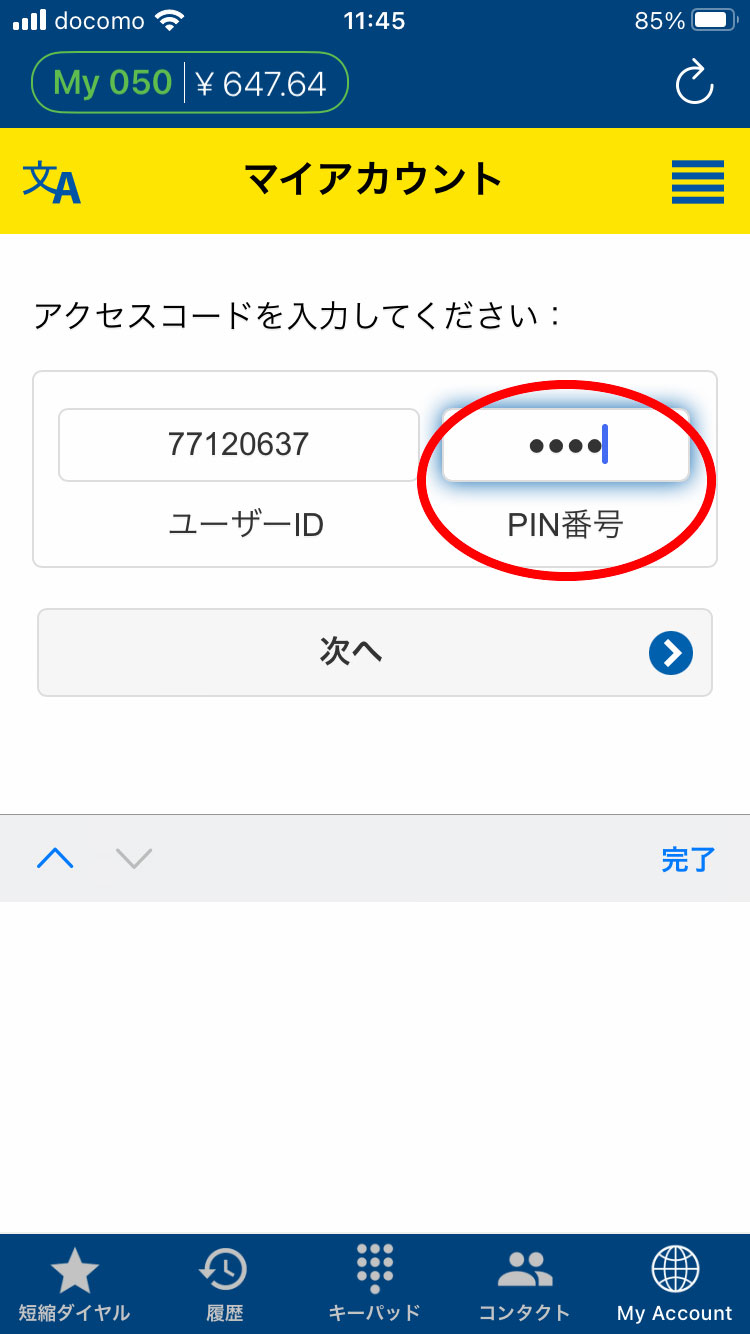Switch to the マイアカウント screen
The height and width of the screenshot is (1334, 750).
(x=374, y=180)
